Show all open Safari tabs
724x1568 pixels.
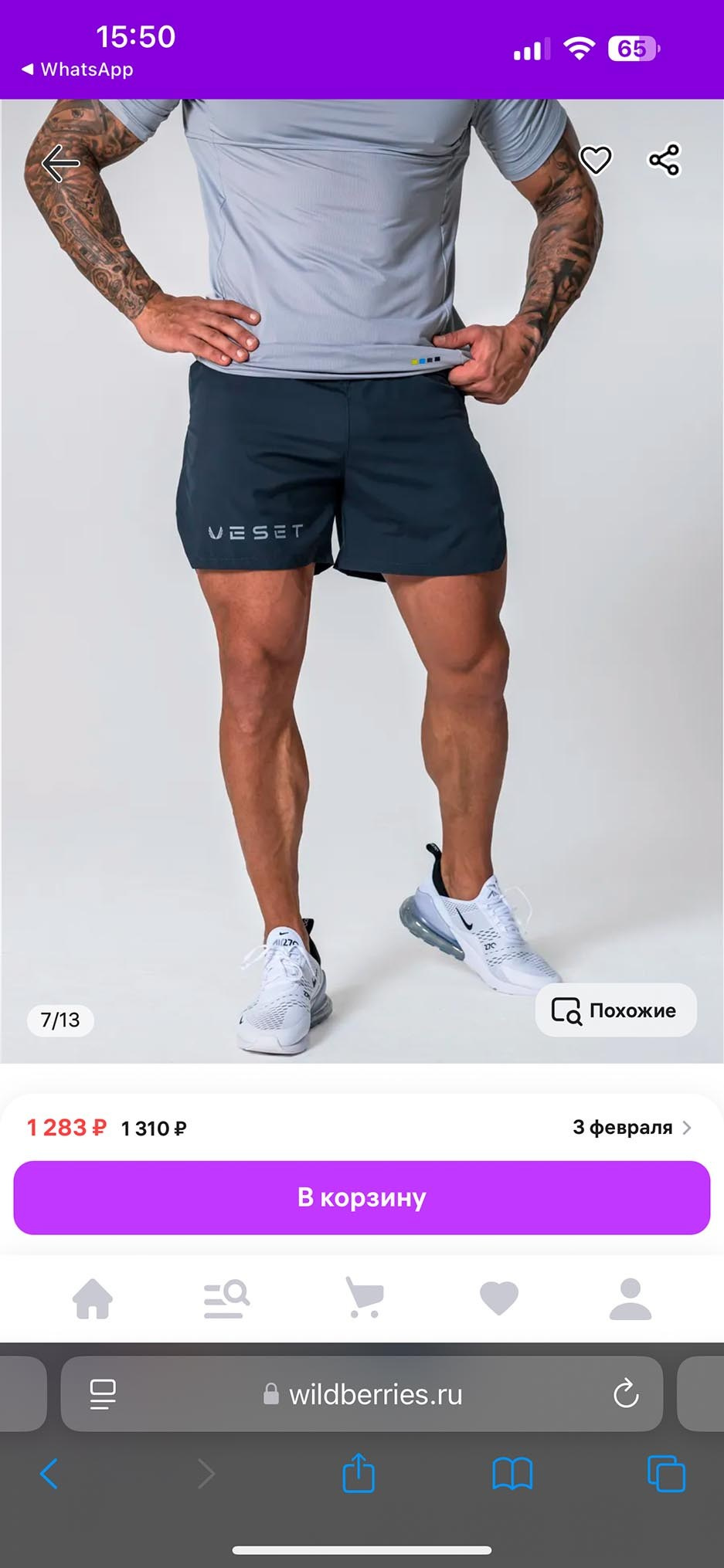coord(666,1474)
